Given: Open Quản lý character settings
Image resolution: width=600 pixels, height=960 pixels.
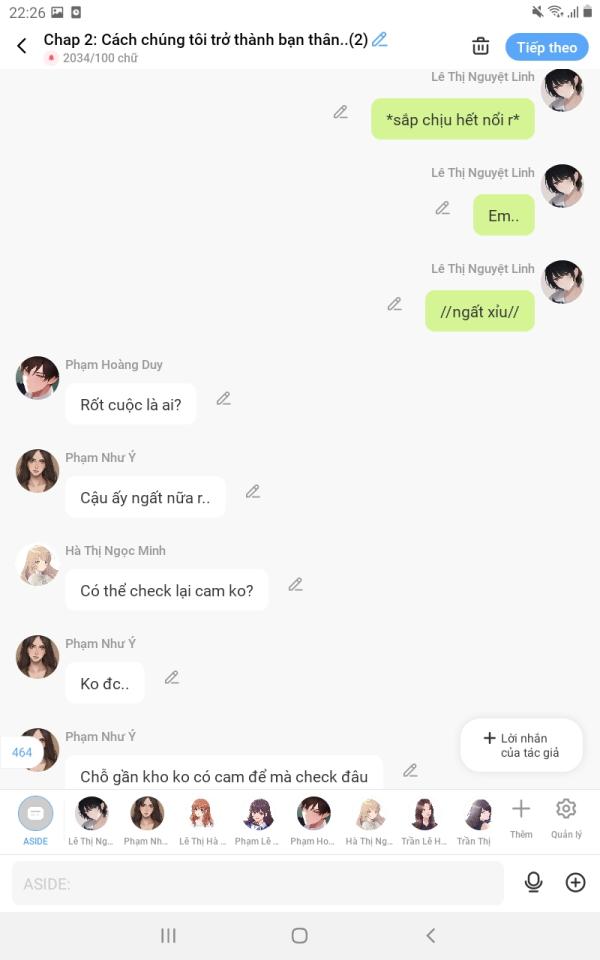Looking at the screenshot, I should pyautogui.click(x=566, y=819).
